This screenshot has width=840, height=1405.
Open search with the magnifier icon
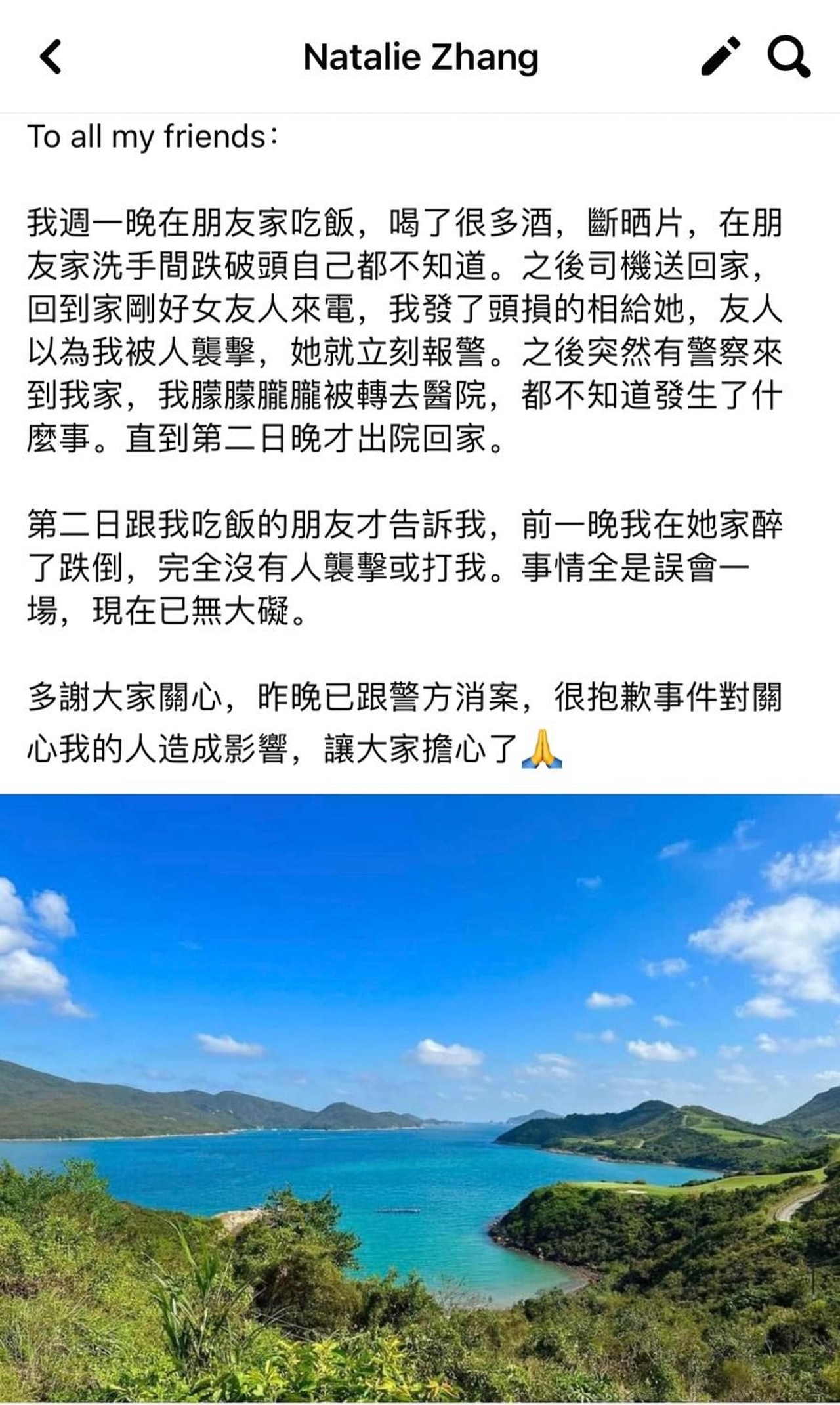coord(788,56)
